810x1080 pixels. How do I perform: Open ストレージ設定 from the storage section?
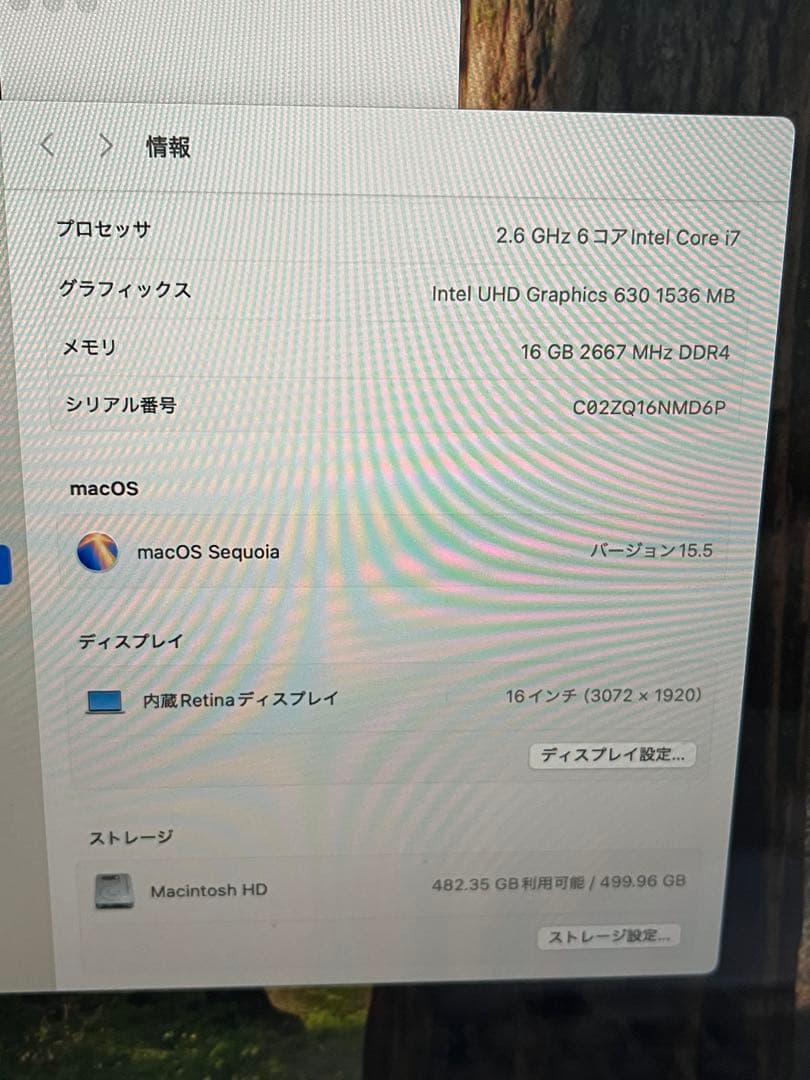(x=611, y=936)
